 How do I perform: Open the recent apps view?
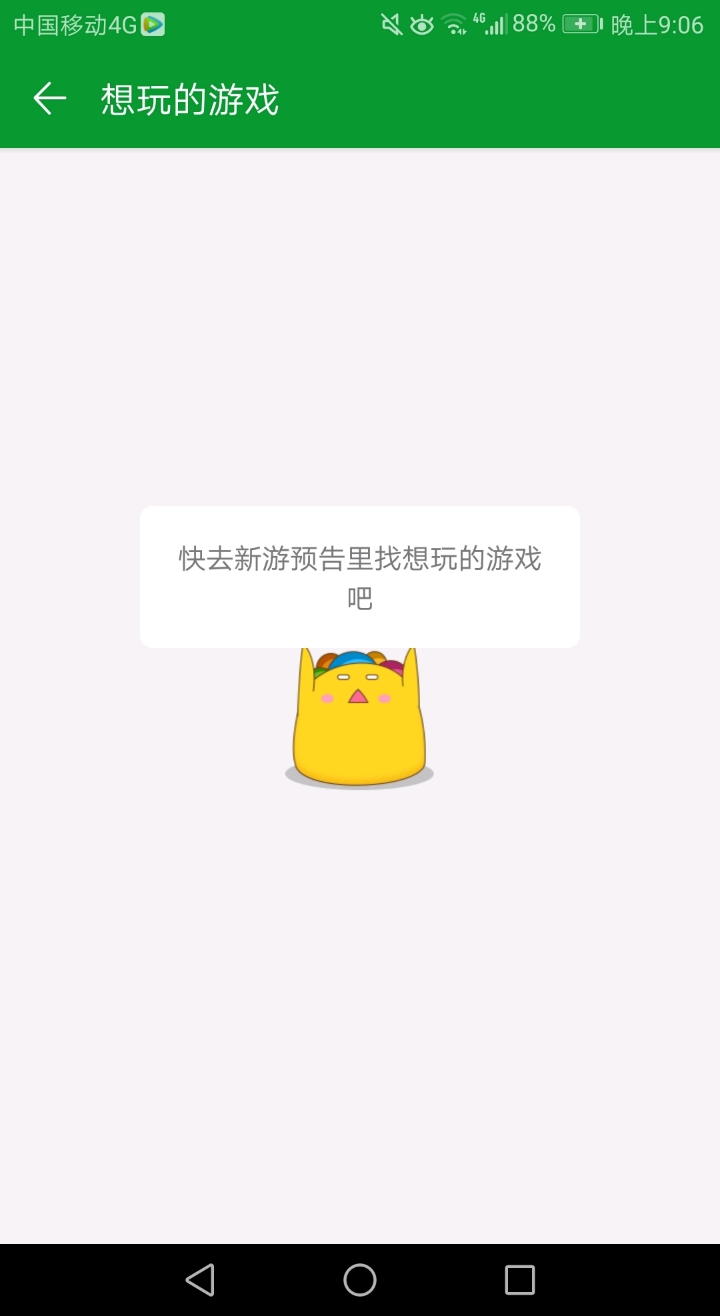coord(520,1280)
